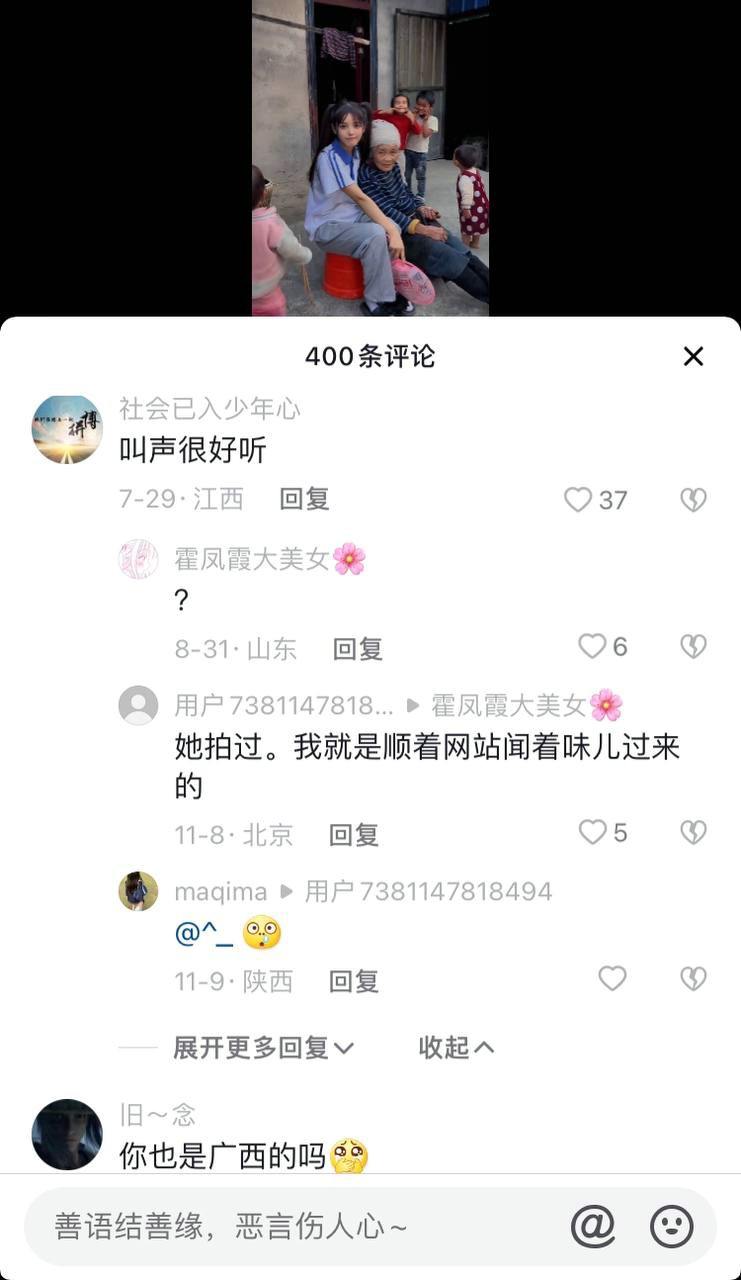Screen dimensions: 741x1280
Task: Open 社会已入少年心's profile avatar
Action: 68,429
